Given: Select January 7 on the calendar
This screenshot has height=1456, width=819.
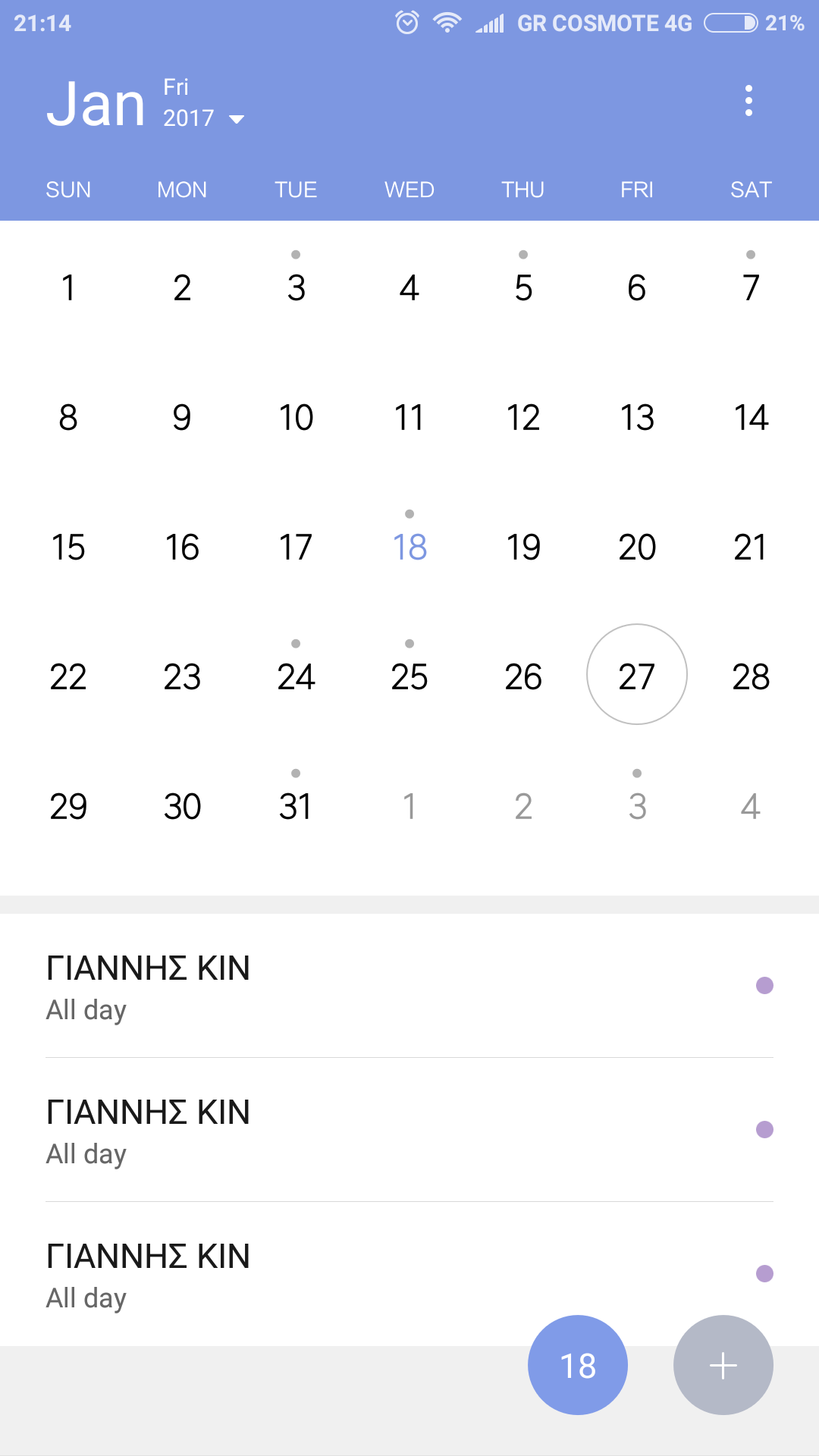Looking at the screenshot, I should 751,287.
